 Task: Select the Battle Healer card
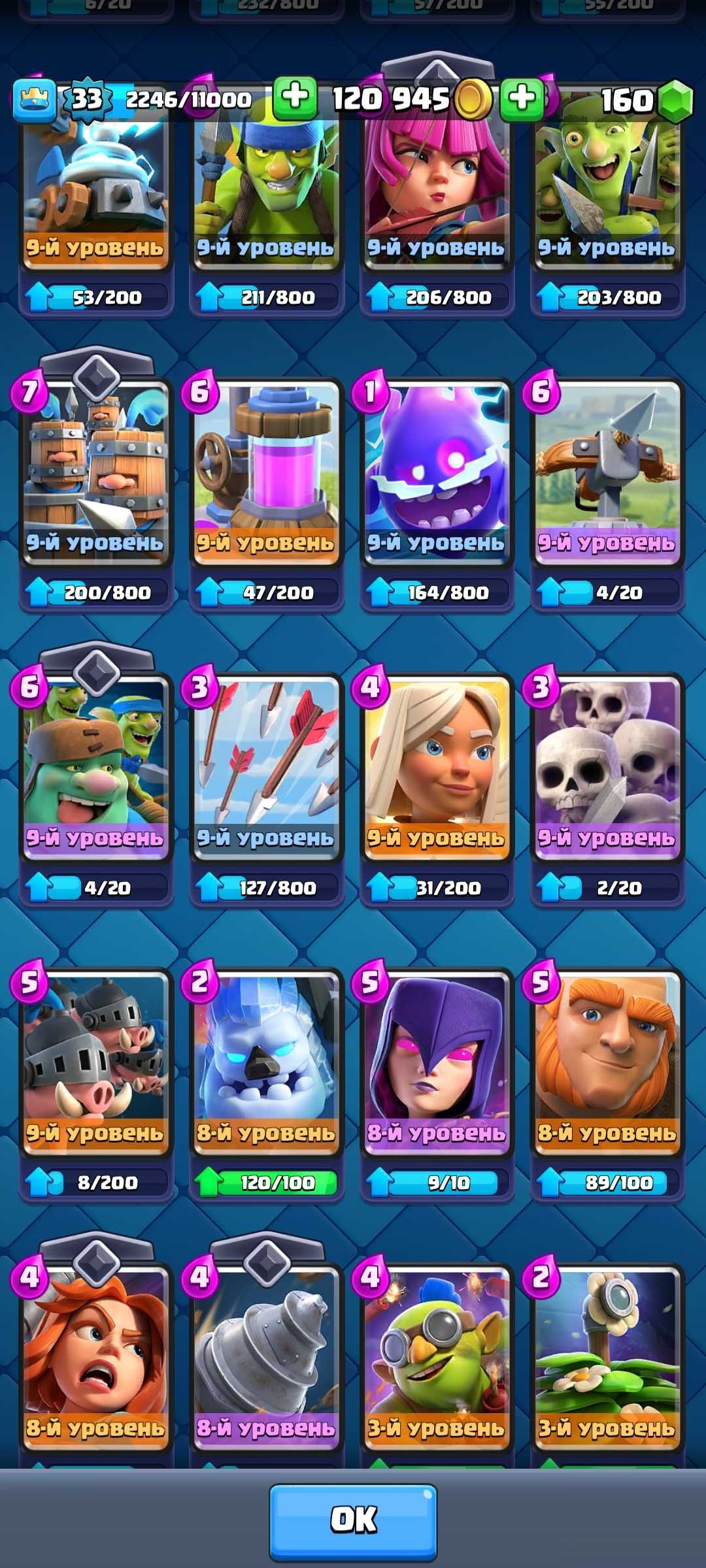pyautogui.click(x=436, y=764)
